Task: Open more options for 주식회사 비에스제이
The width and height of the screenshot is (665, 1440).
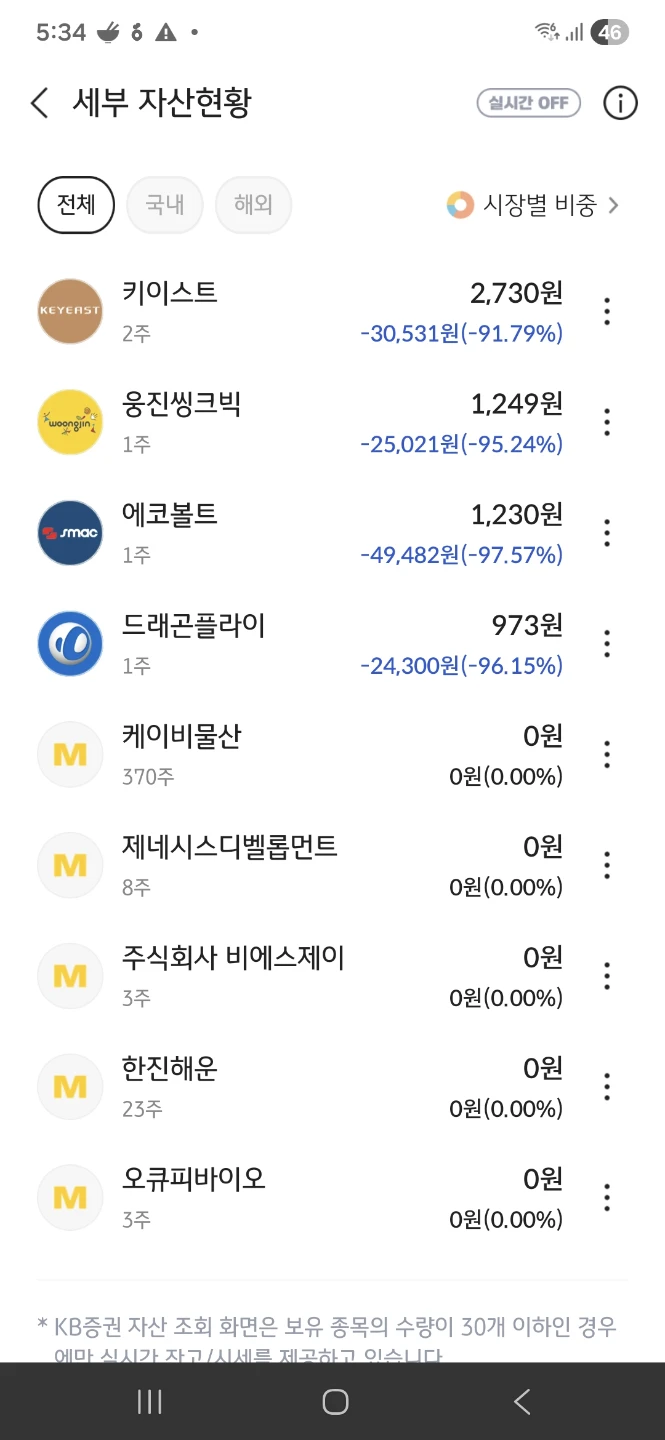Action: tap(607, 976)
